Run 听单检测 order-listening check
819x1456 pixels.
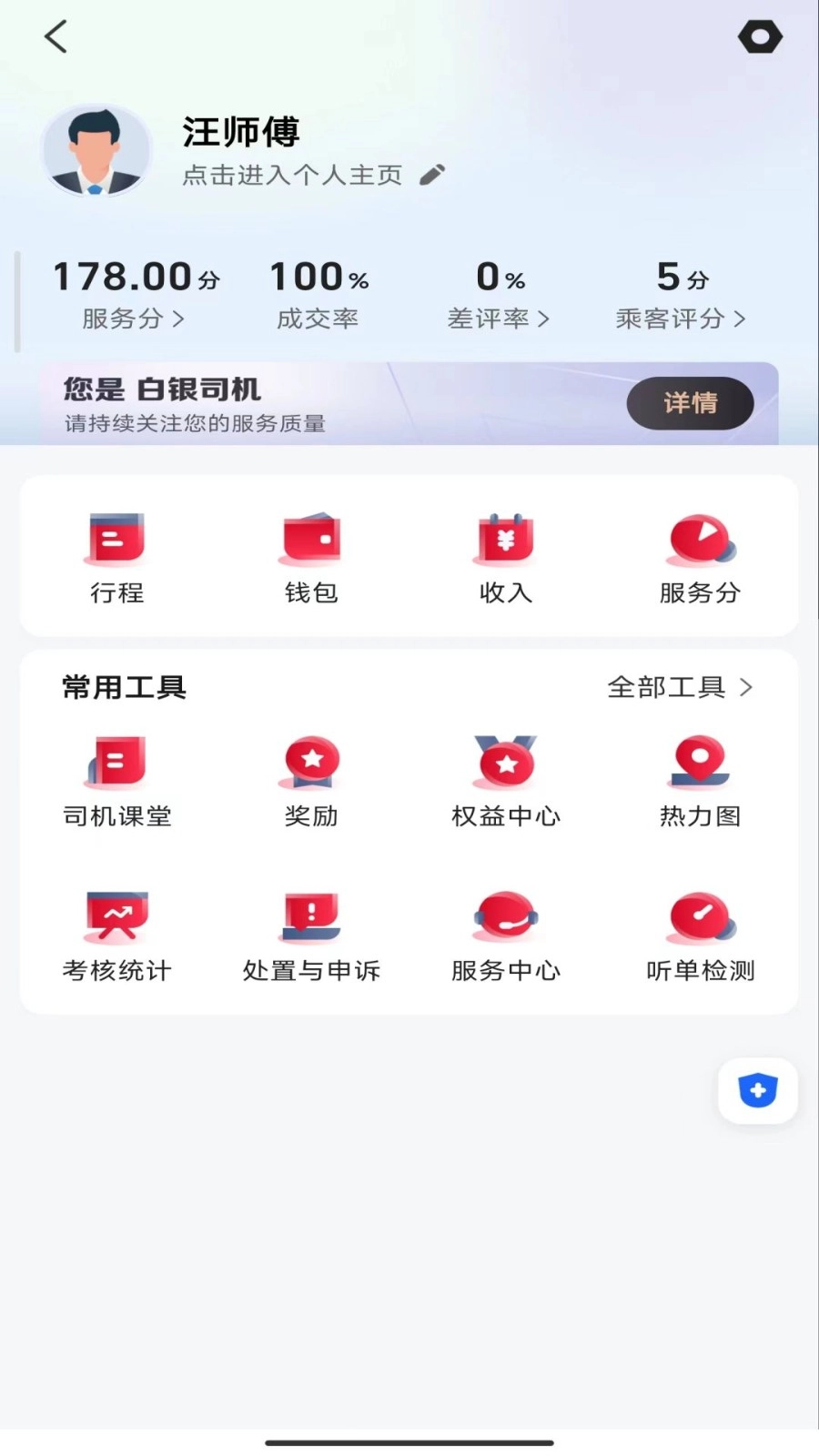point(699,933)
